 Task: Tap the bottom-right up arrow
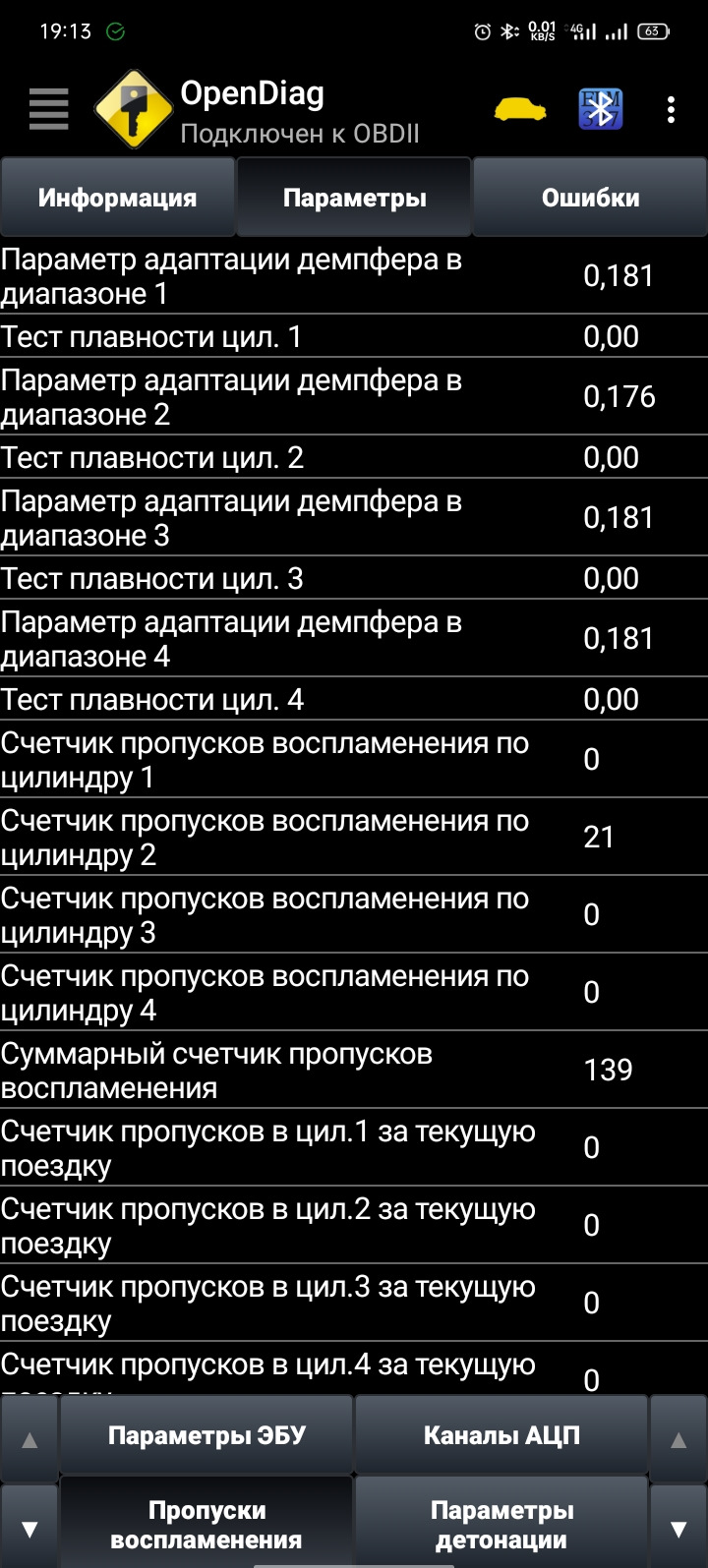point(678,1440)
